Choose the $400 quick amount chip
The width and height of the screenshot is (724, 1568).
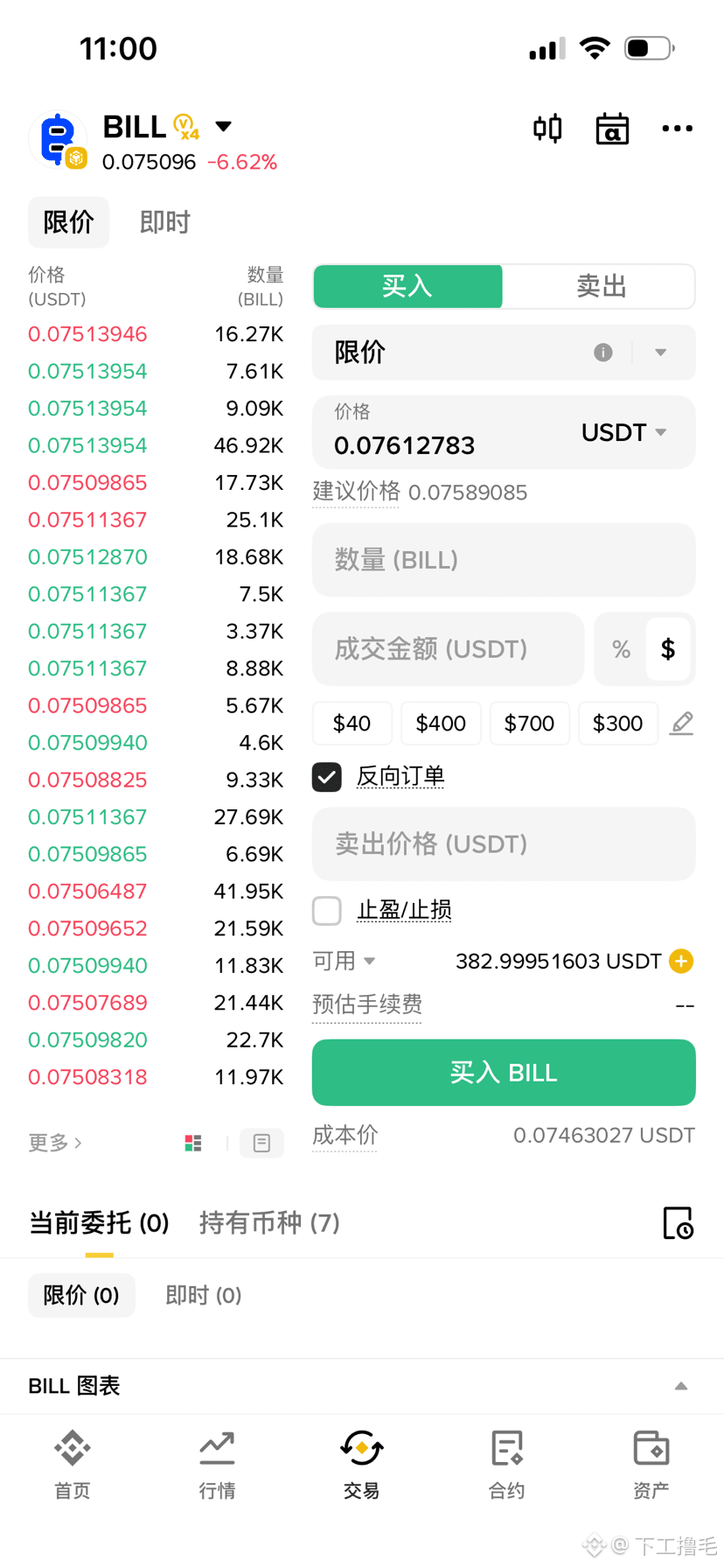(x=441, y=724)
